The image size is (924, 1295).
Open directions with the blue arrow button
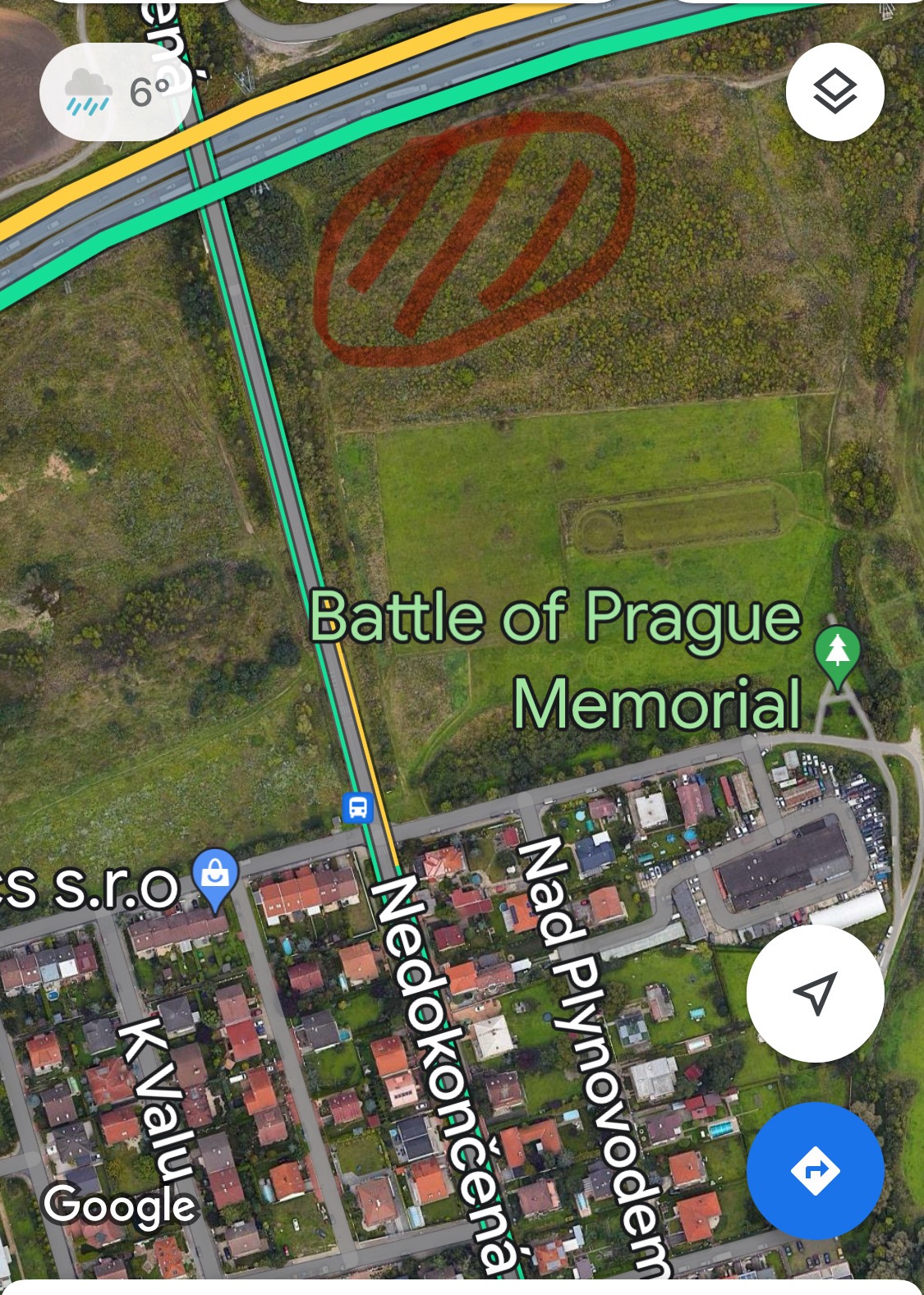(x=815, y=1170)
